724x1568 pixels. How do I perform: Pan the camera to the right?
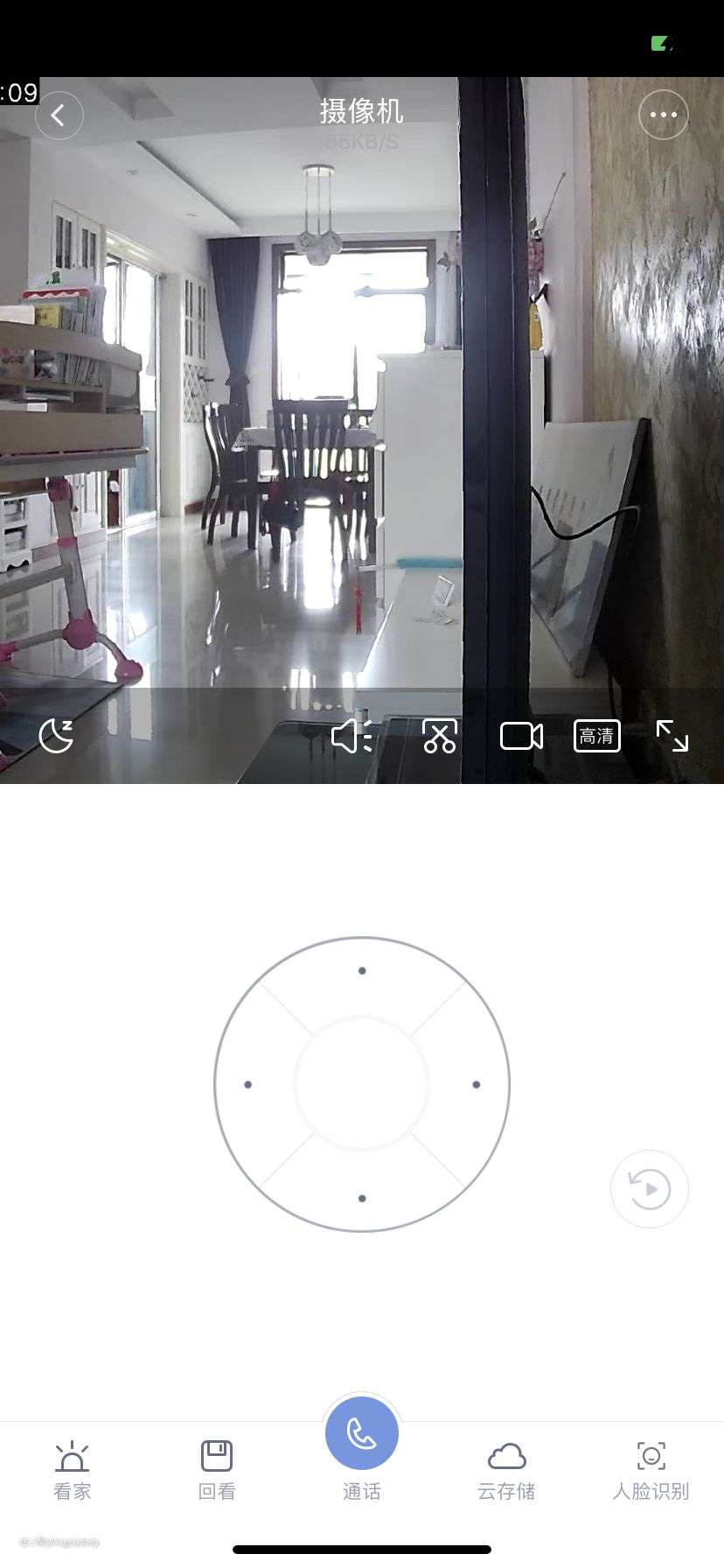(476, 1084)
